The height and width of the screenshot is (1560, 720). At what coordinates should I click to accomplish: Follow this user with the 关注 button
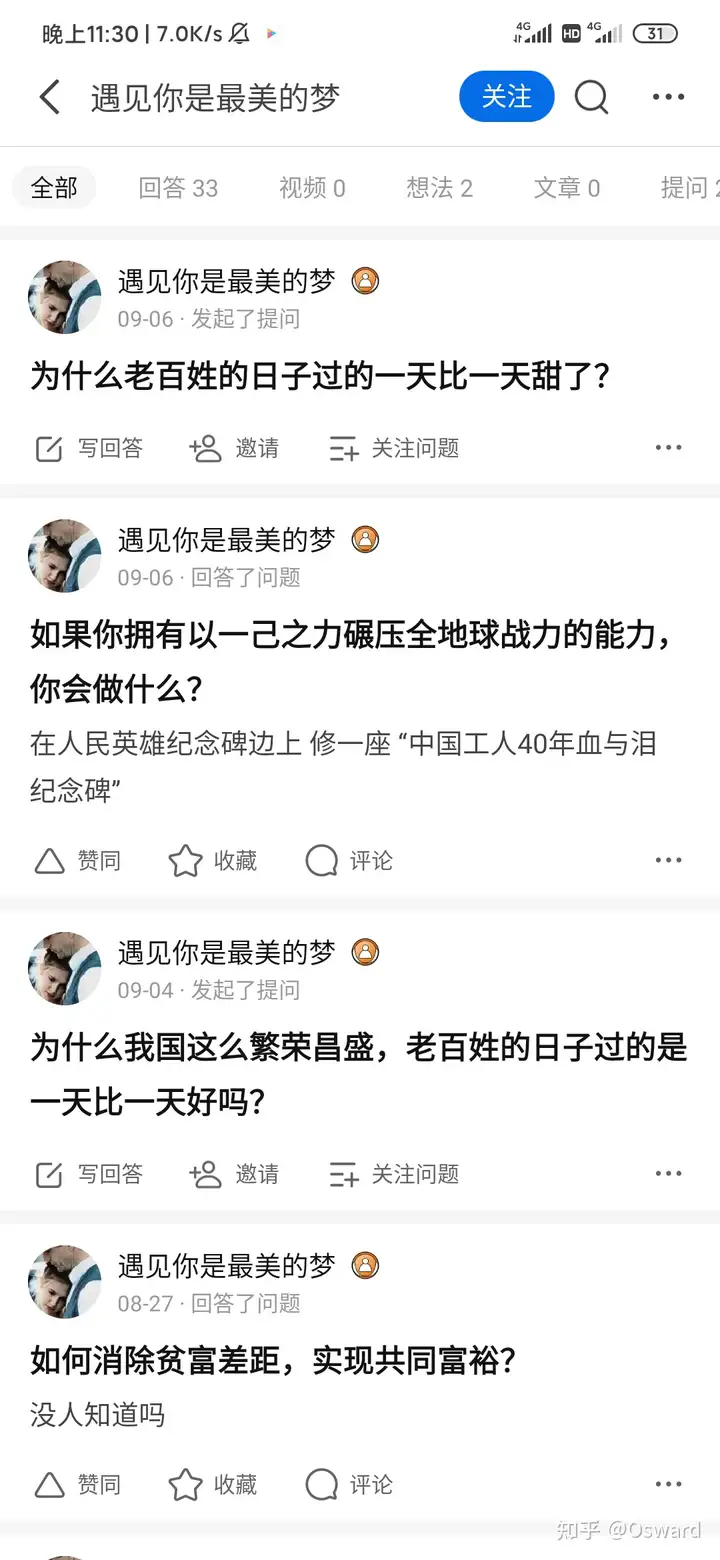click(x=507, y=96)
